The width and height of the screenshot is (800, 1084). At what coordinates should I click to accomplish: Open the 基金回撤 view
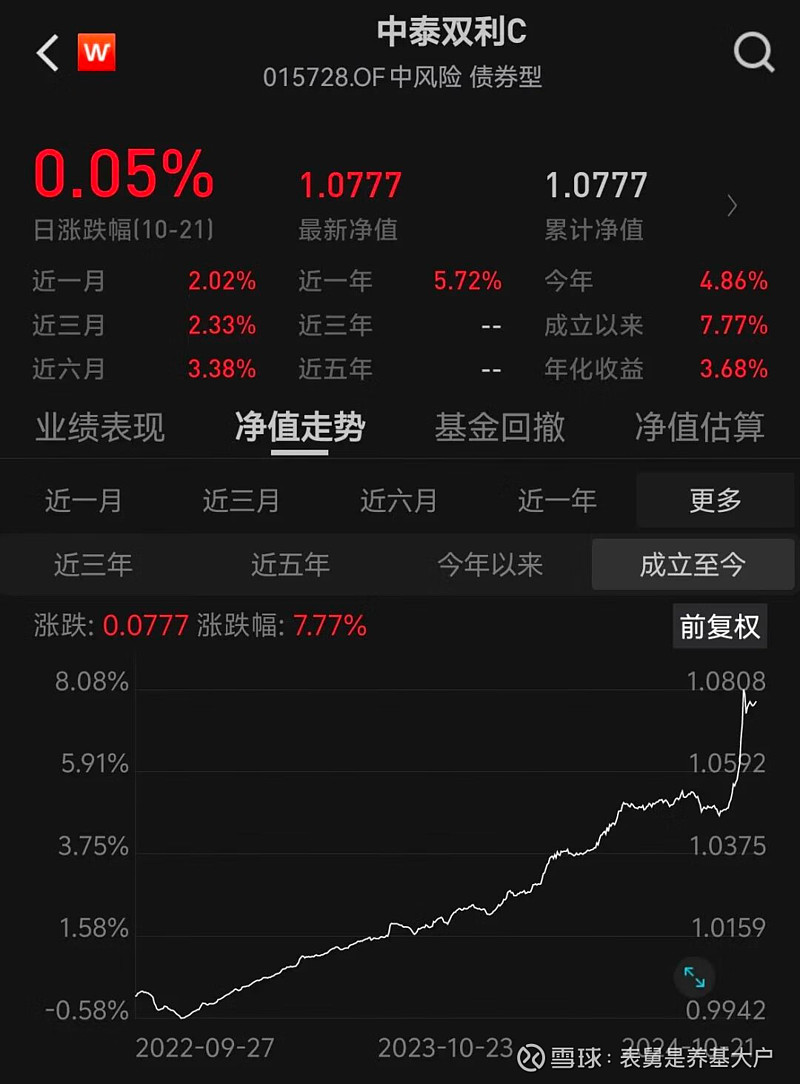click(498, 427)
